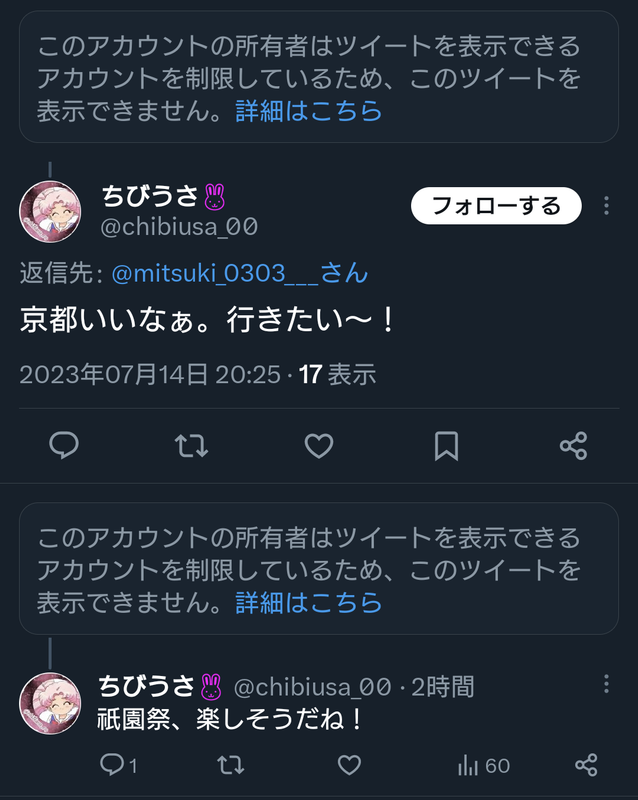Screen dimensions: 638x800
Task: Bookmark the 京都いいなぁ tweet
Action: tap(446, 445)
